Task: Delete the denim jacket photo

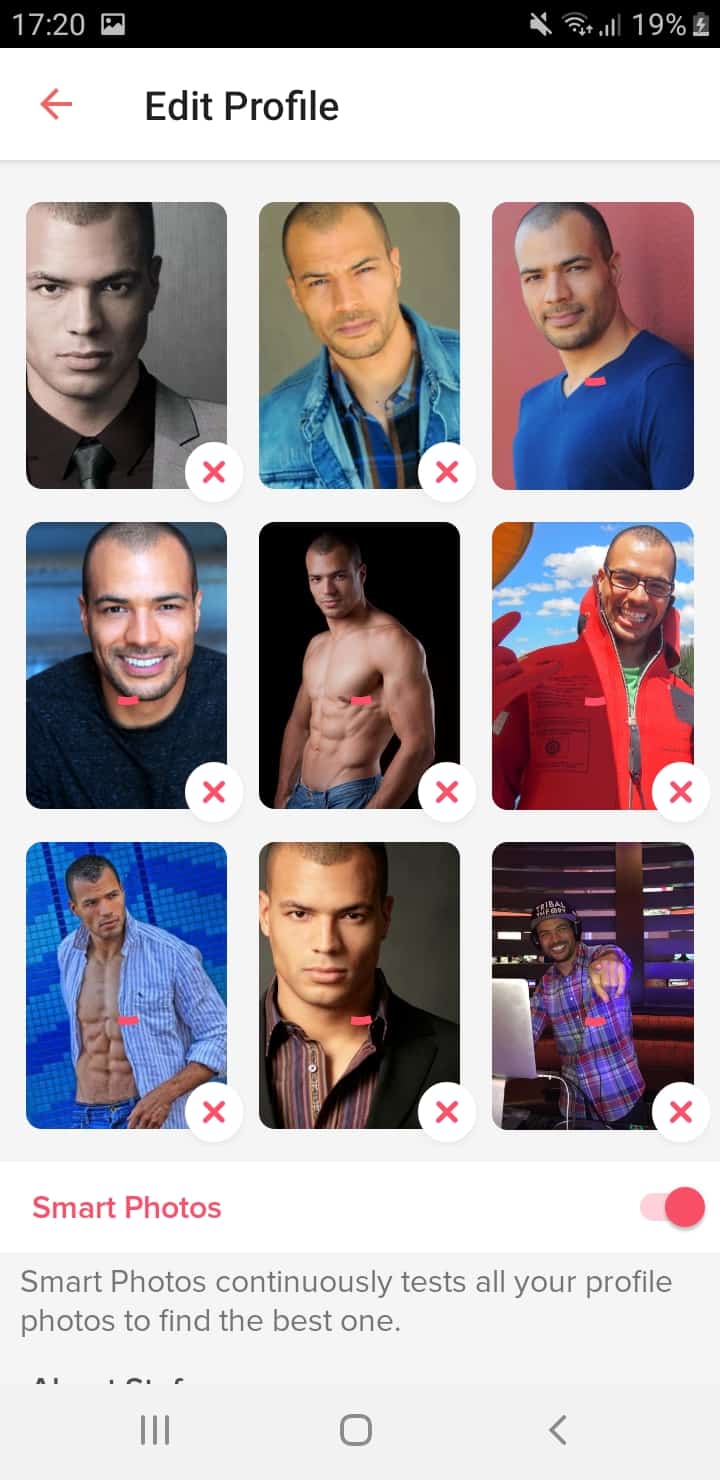Action: 447,472
